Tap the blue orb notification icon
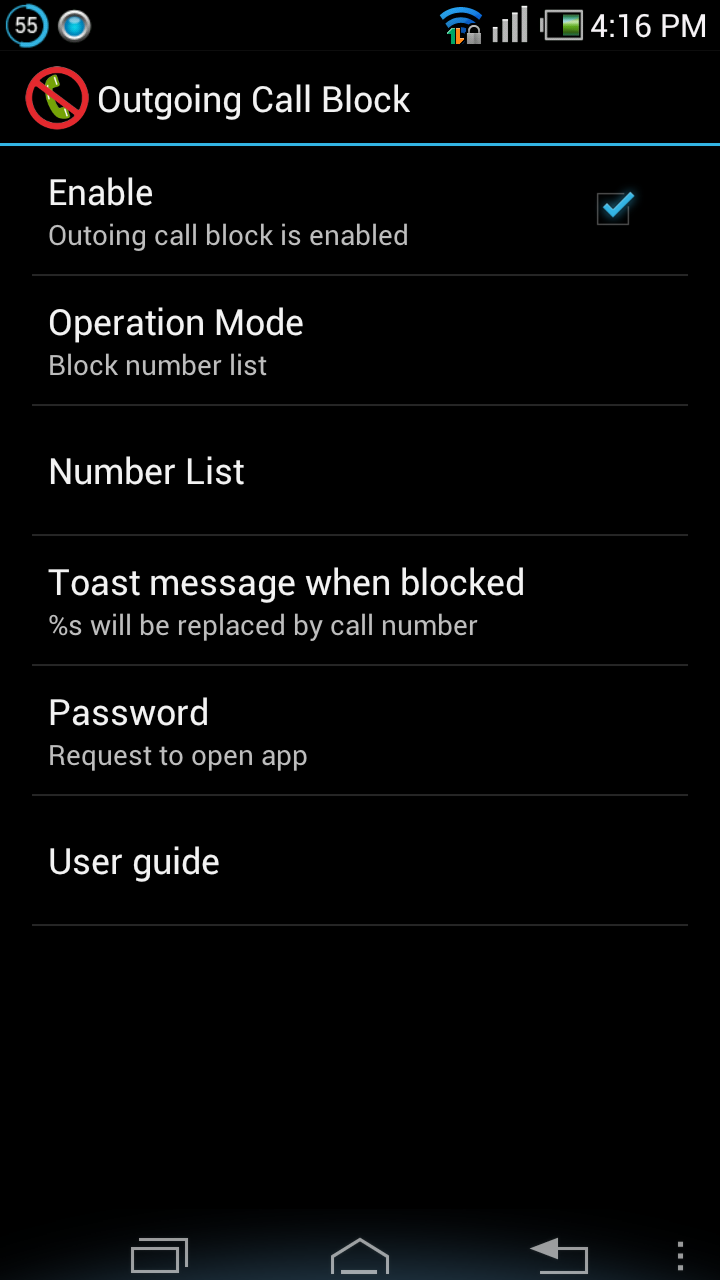Image resolution: width=720 pixels, height=1280 pixels. tap(72, 25)
